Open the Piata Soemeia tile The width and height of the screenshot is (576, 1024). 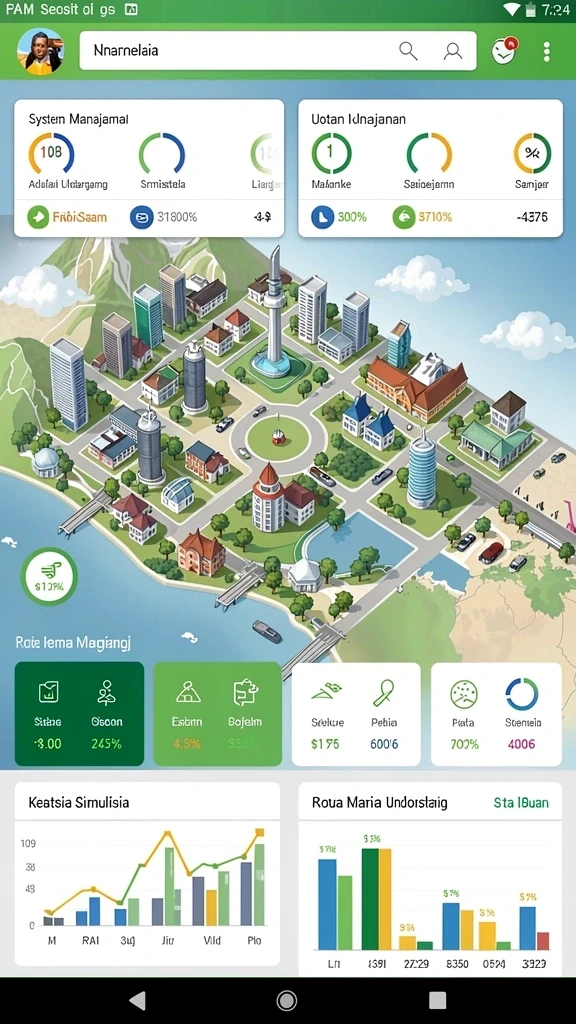[x=496, y=714]
